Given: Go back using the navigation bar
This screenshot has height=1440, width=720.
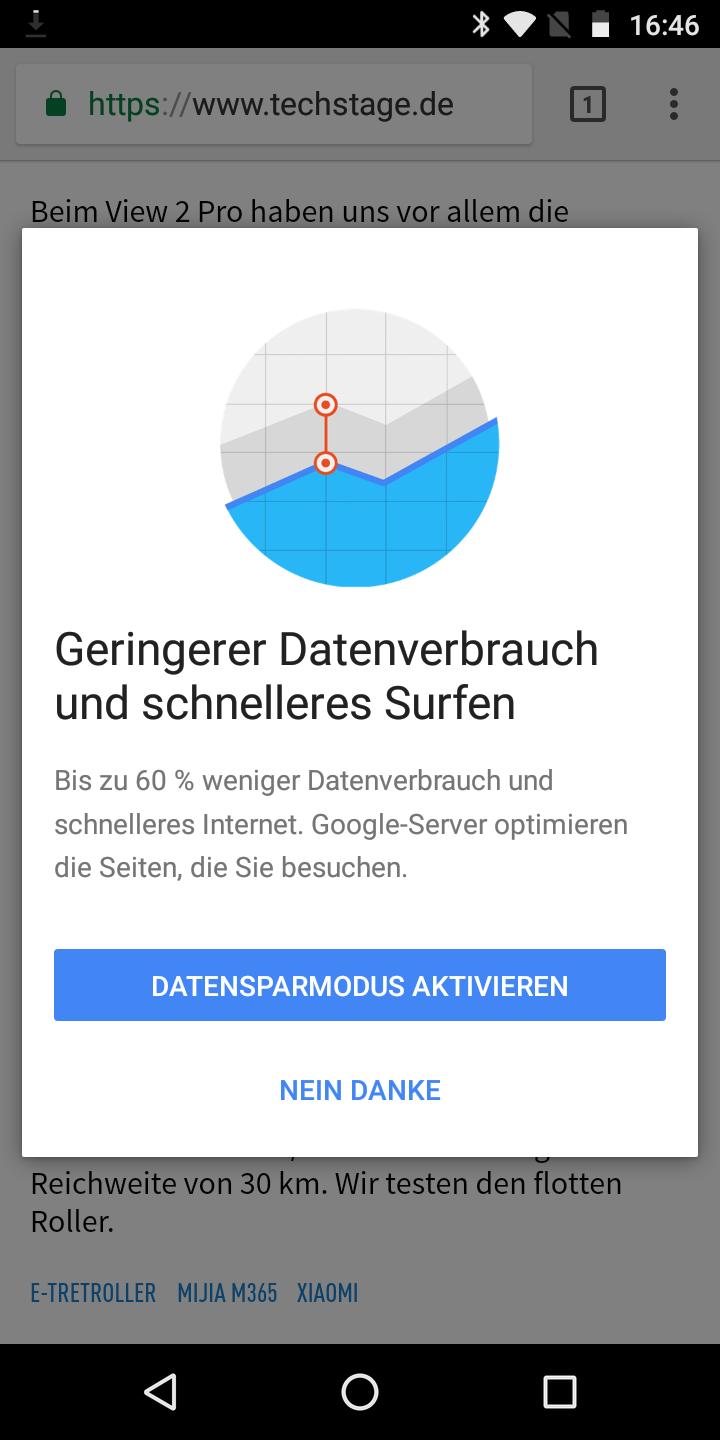Looking at the screenshot, I should (x=160, y=1391).
